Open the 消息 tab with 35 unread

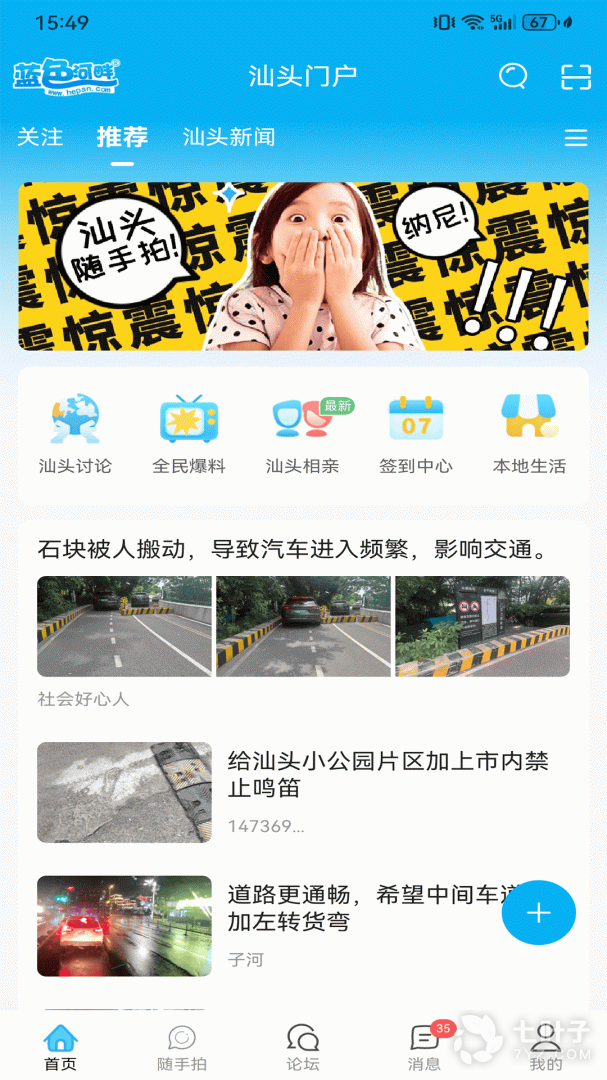click(425, 1046)
